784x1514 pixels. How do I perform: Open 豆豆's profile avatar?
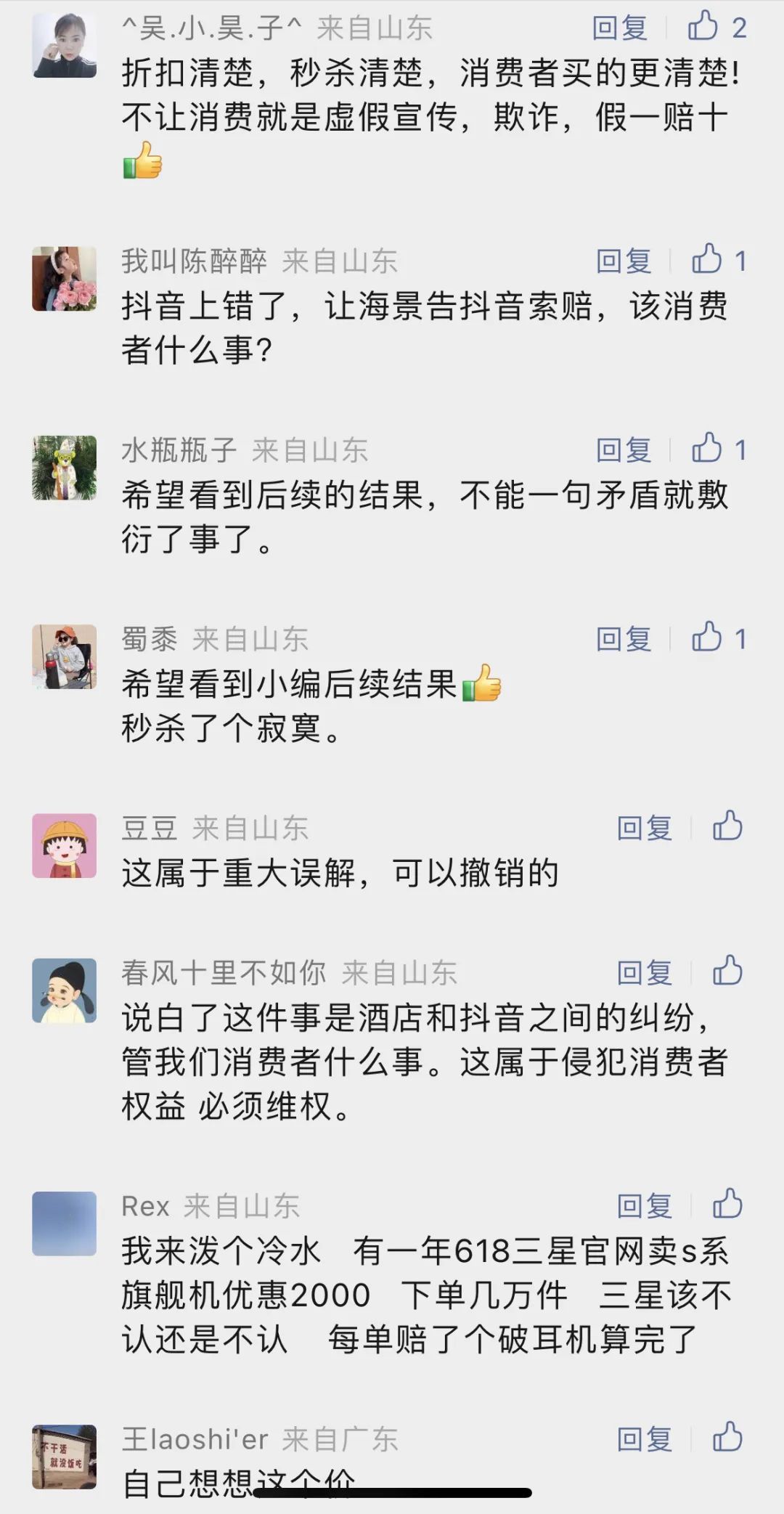tap(65, 846)
